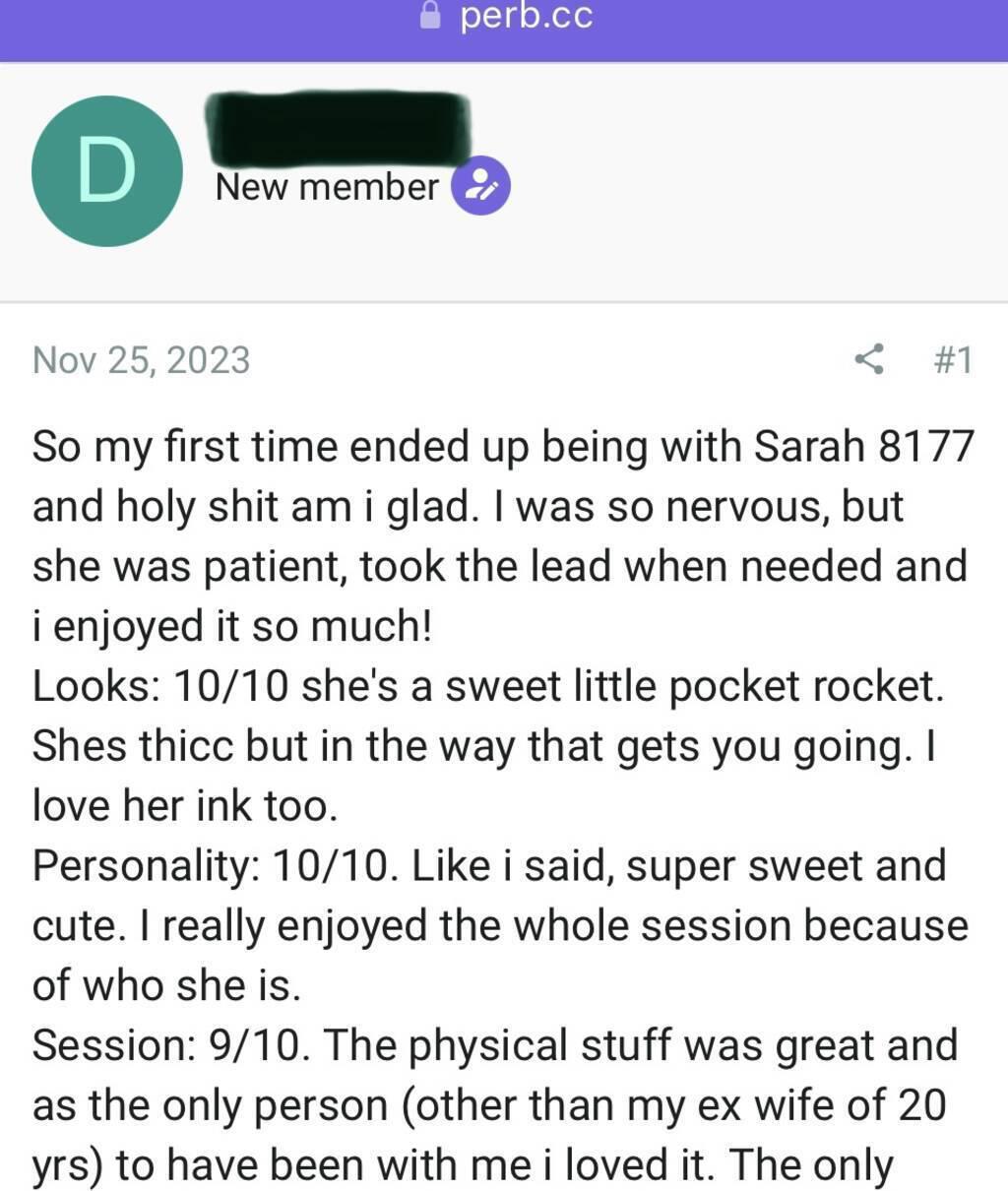Tap the thread starter badge icon
This screenshot has height=1191, width=1008.
[x=480, y=185]
